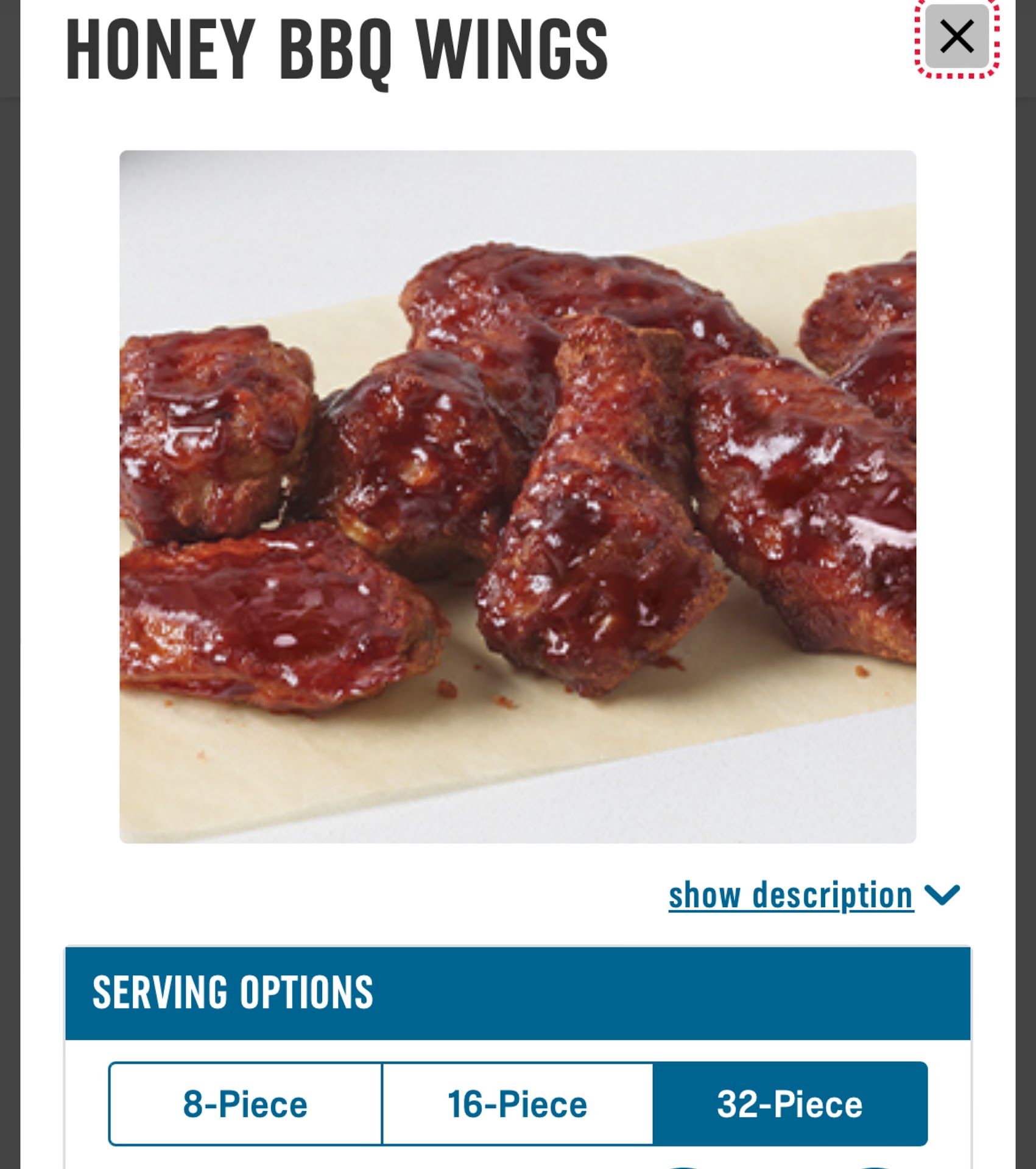
Task: Pick the 32-Piece serving option
Action: pyautogui.click(x=789, y=1104)
